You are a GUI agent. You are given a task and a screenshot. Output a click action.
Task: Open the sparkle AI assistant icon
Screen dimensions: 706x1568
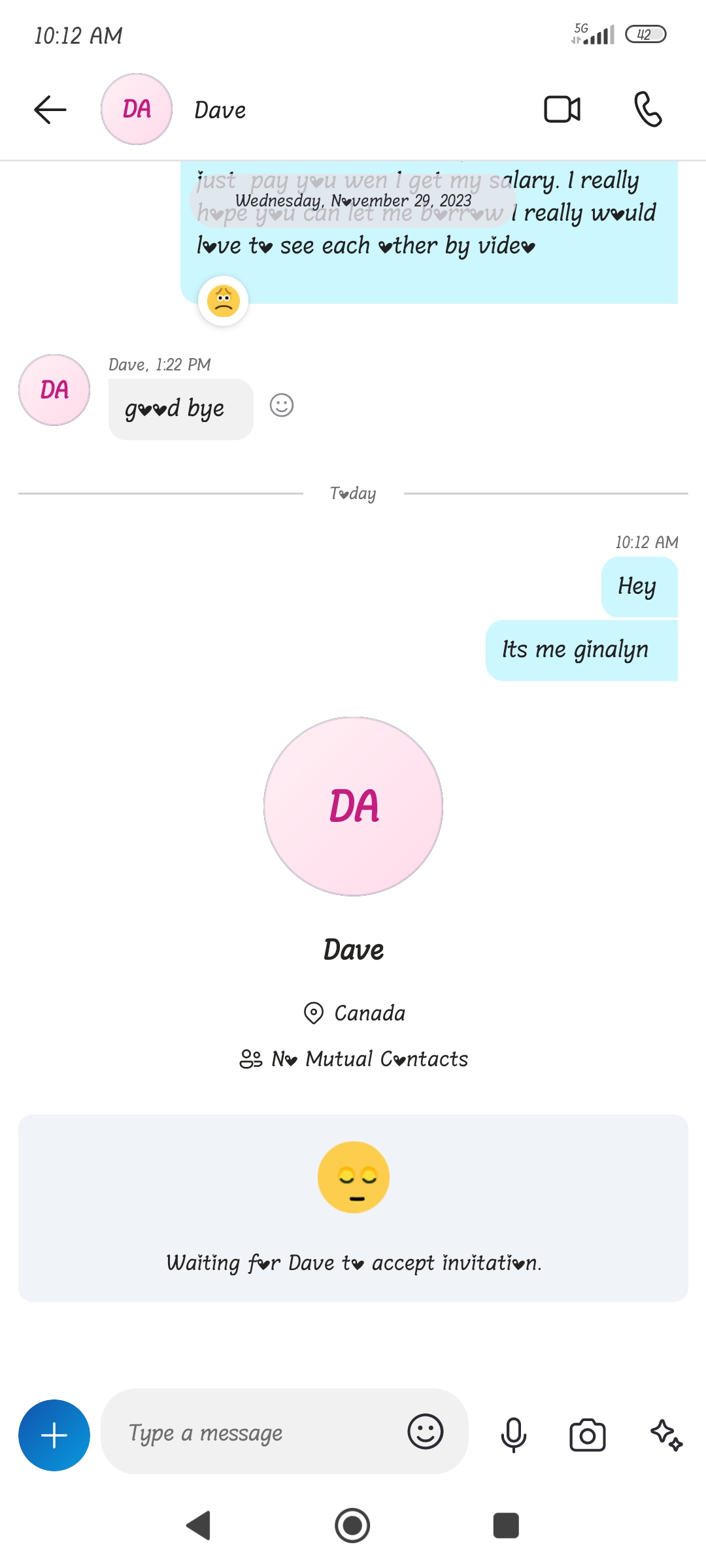pos(666,1435)
